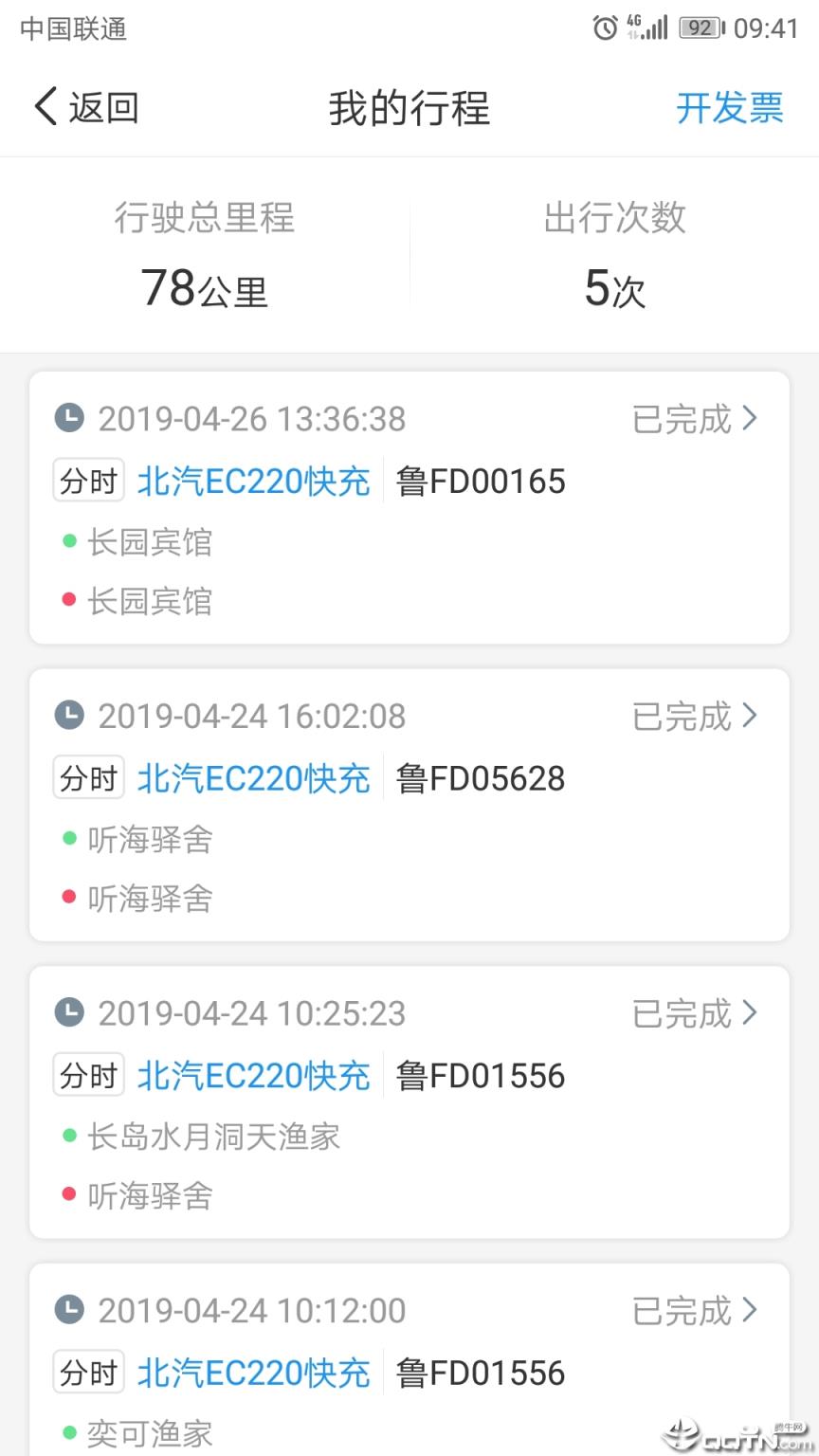Expand the 已完成 chevron on the first trip

(x=750, y=418)
